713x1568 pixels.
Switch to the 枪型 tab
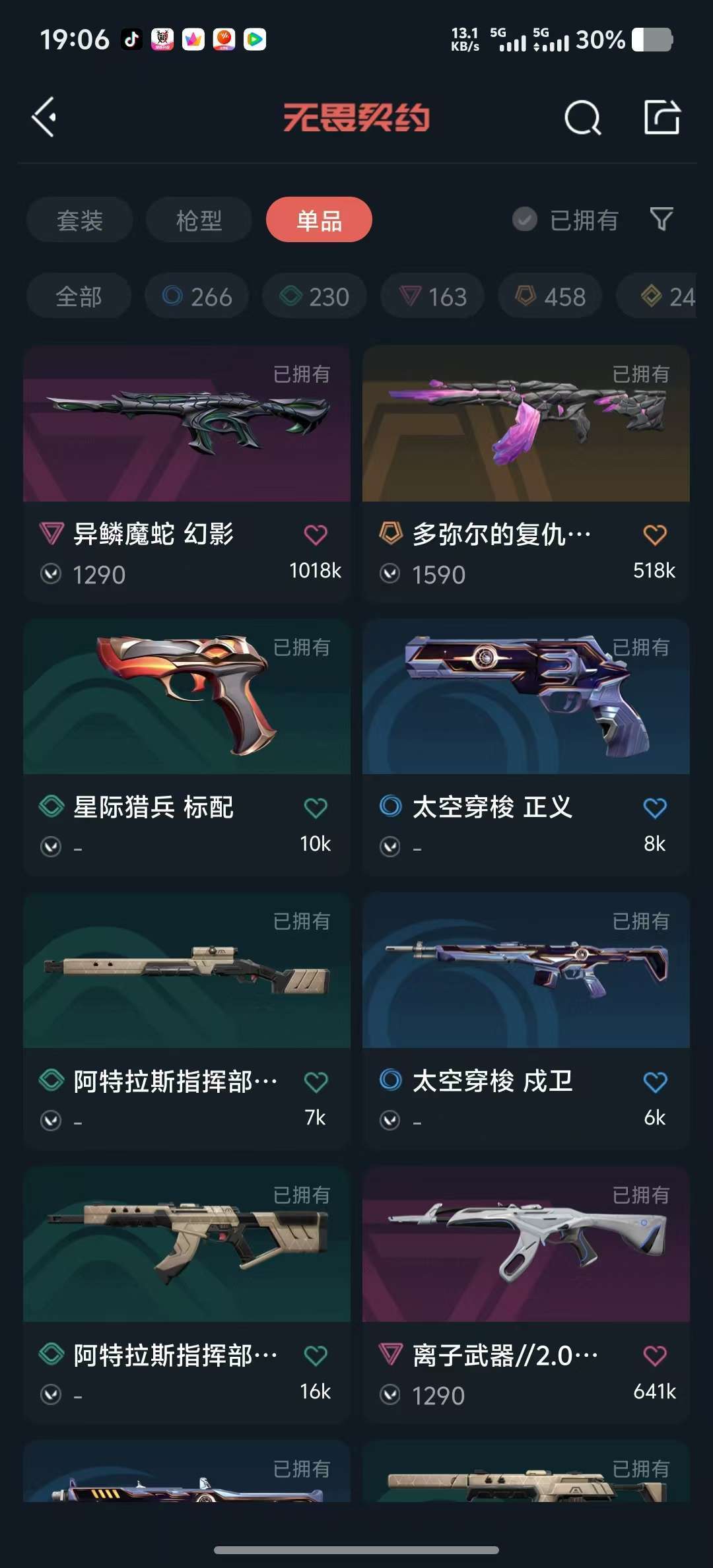[x=199, y=220]
